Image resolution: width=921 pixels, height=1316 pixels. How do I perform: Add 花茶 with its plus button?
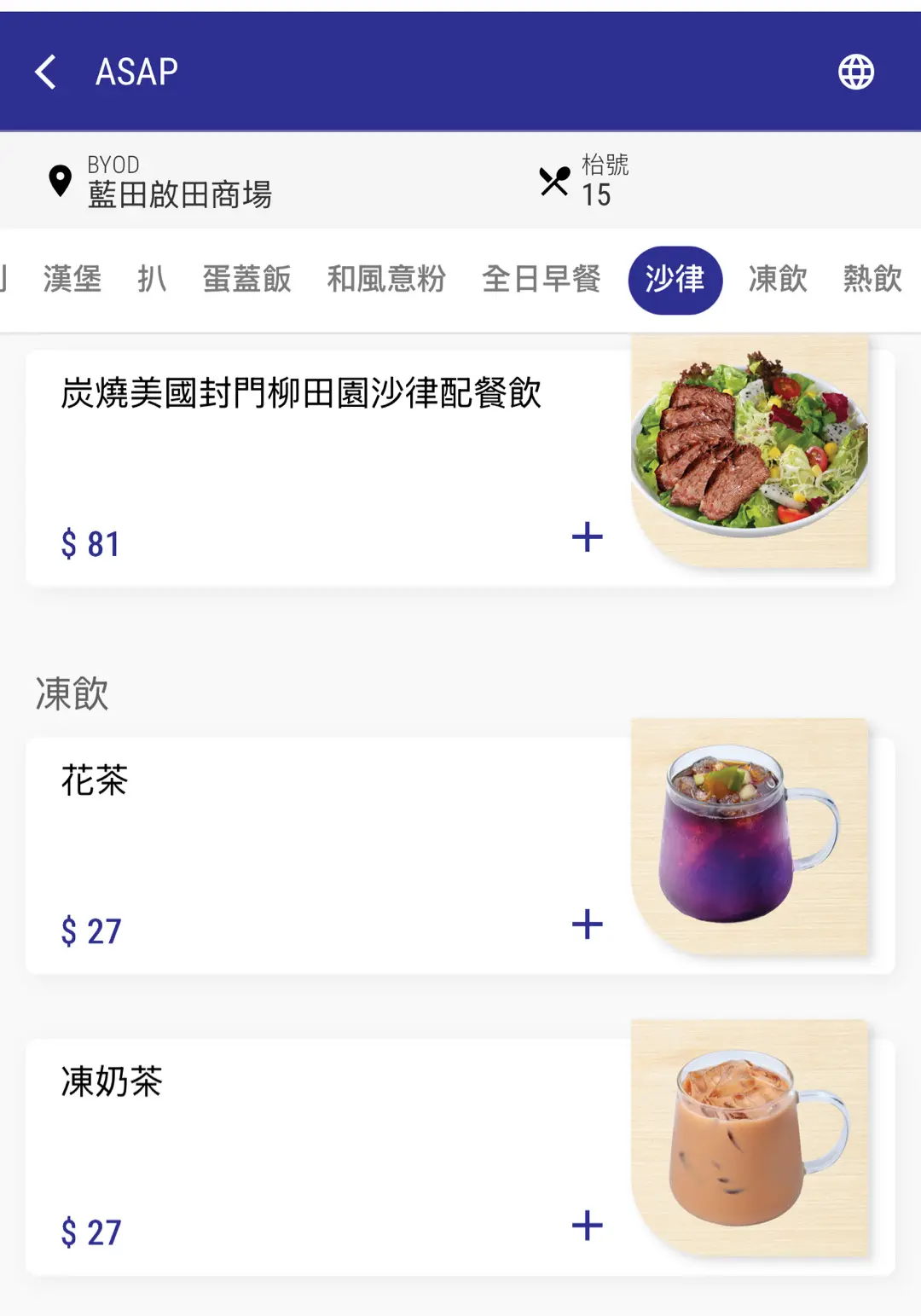(x=587, y=925)
